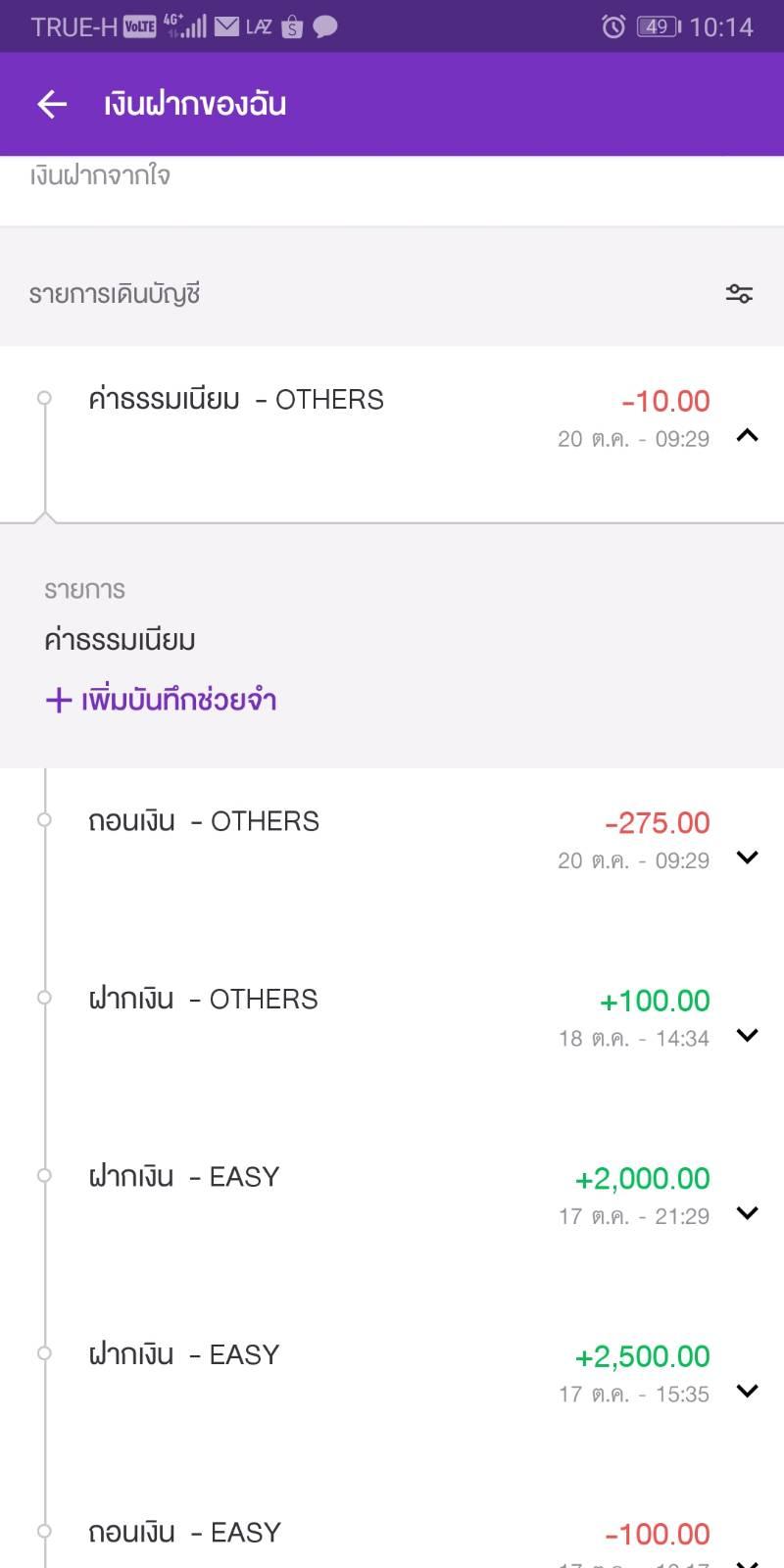This screenshot has height=1568, width=784.
Task: Tap เพิ่มบันทึกช่วยจำ to add a memo
Action: (161, 700)
